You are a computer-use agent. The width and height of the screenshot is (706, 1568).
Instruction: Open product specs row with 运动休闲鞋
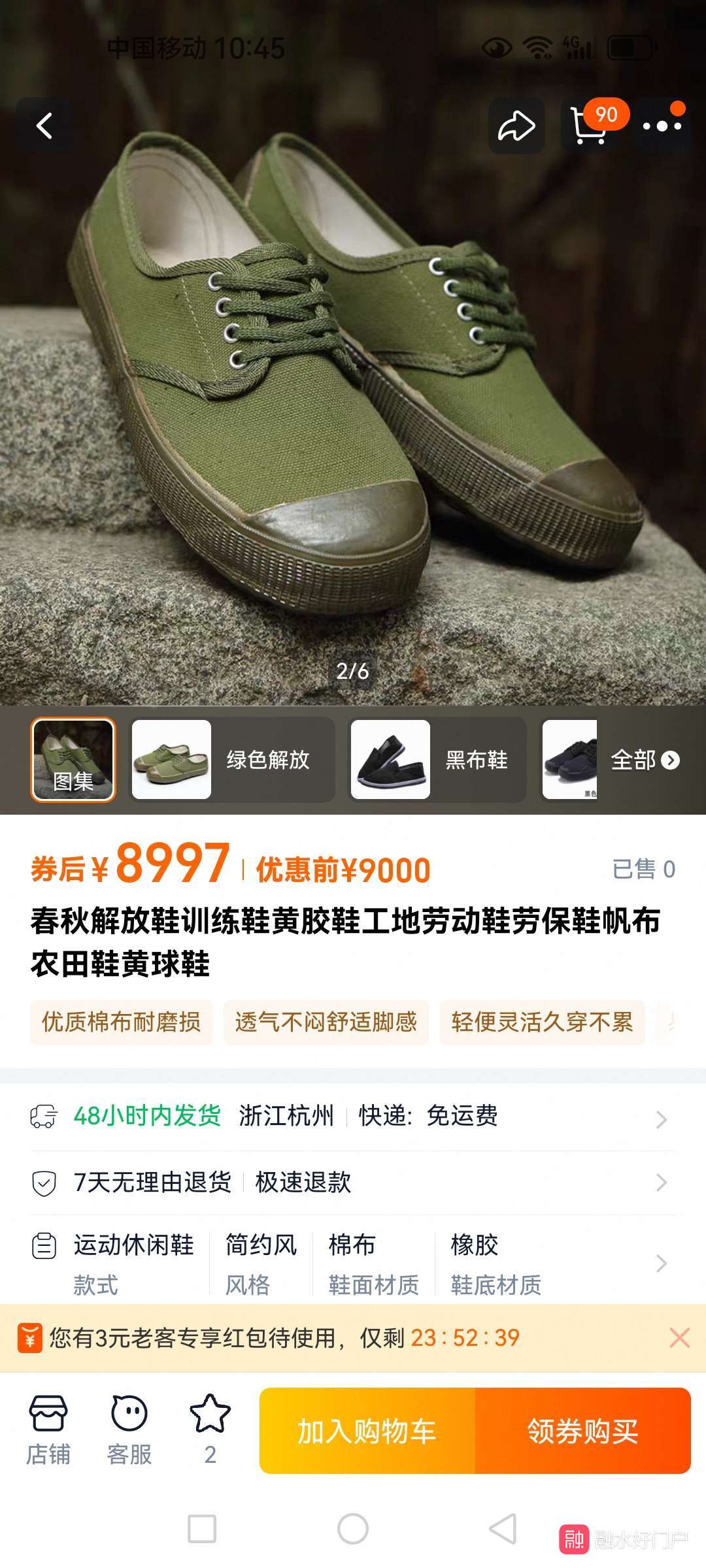pos(353,1264)
